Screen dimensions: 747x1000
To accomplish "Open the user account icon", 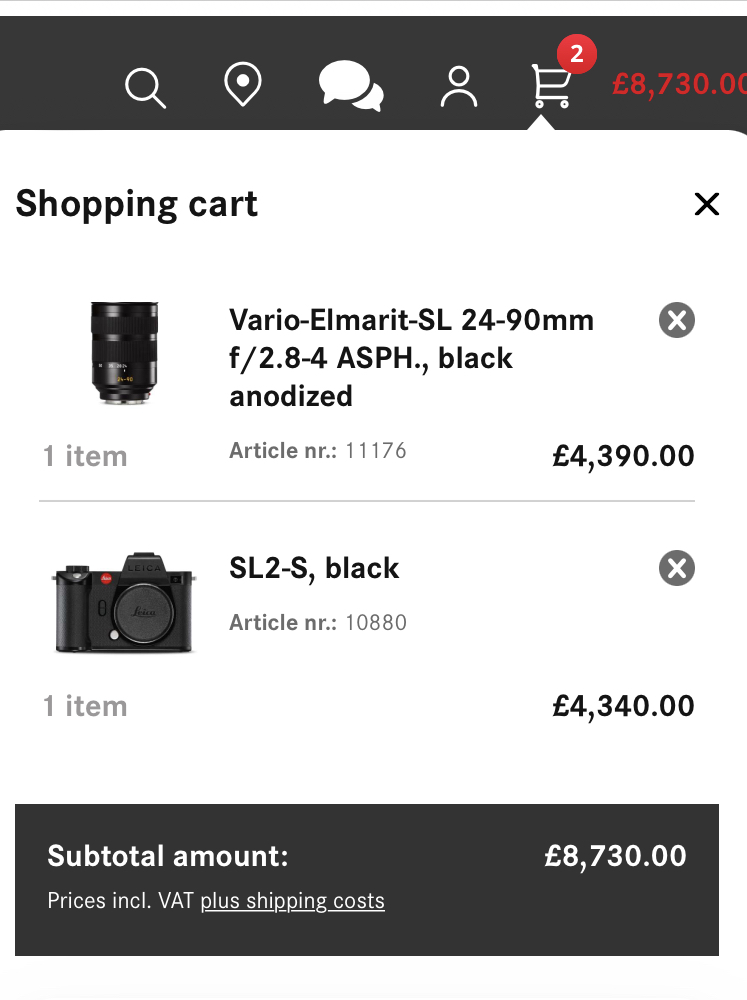I will pyautogui.click(x=459, y=86).
